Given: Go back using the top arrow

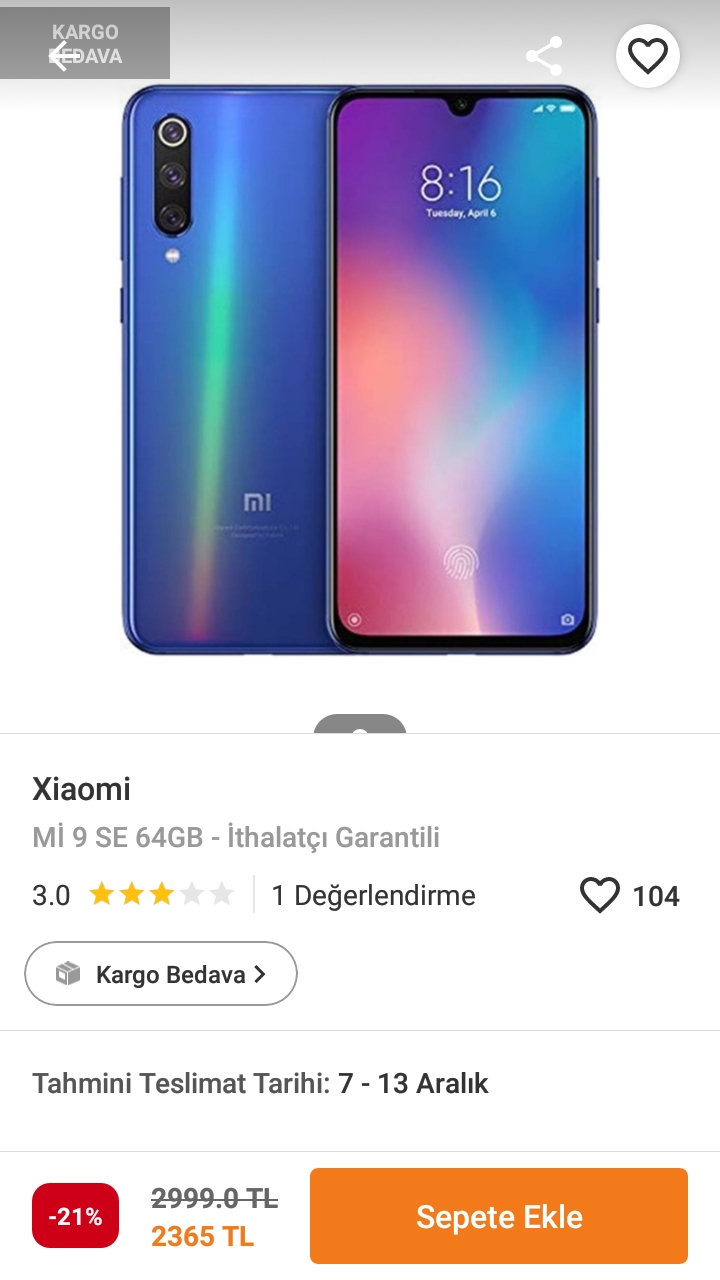Looking at the screenshot, I should [x=62, y=56].
